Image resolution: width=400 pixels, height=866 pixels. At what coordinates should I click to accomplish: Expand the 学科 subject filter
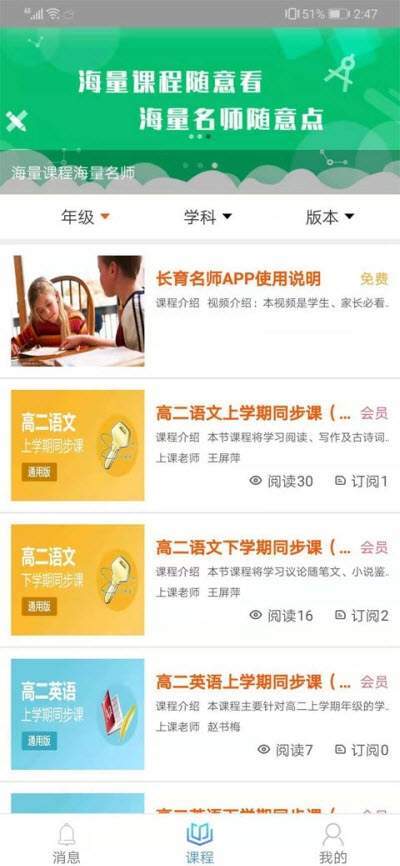point(208,217)
